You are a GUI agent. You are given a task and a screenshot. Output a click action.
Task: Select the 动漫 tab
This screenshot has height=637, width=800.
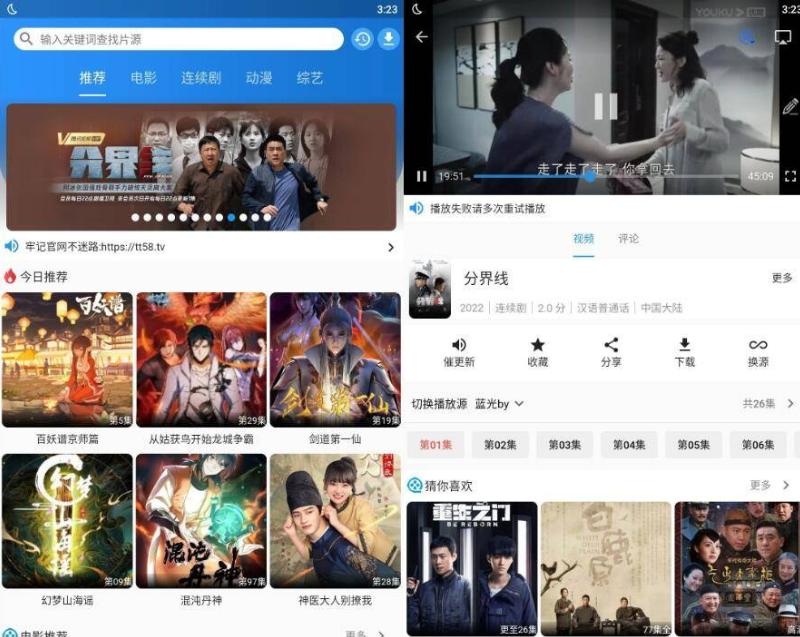click(x=259, y=78)
